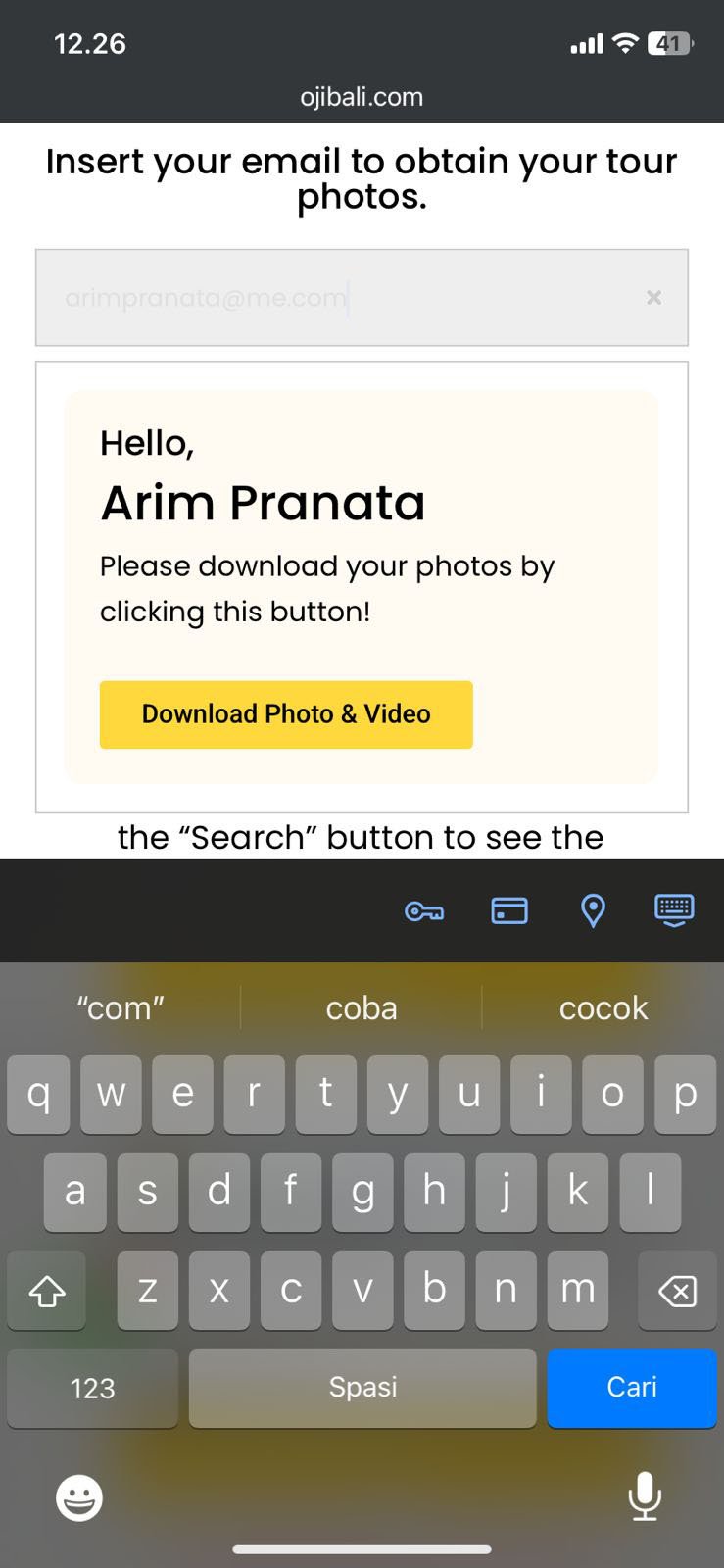
Task: Choose the "com" keyboard suggestion
Action: (121, 1008)
